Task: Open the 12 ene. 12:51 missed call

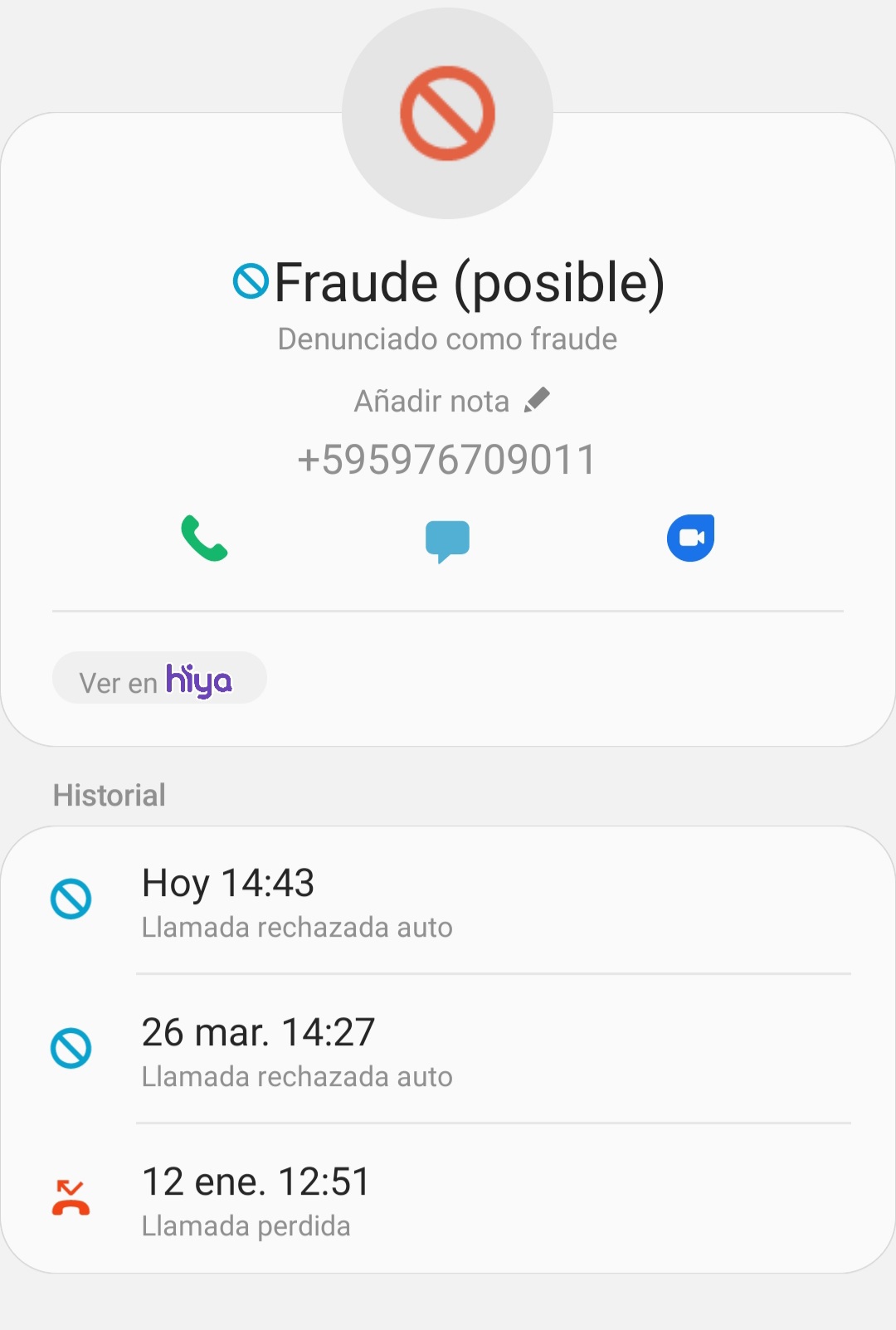Action: pyautogui.click(x=448, y=1199)
